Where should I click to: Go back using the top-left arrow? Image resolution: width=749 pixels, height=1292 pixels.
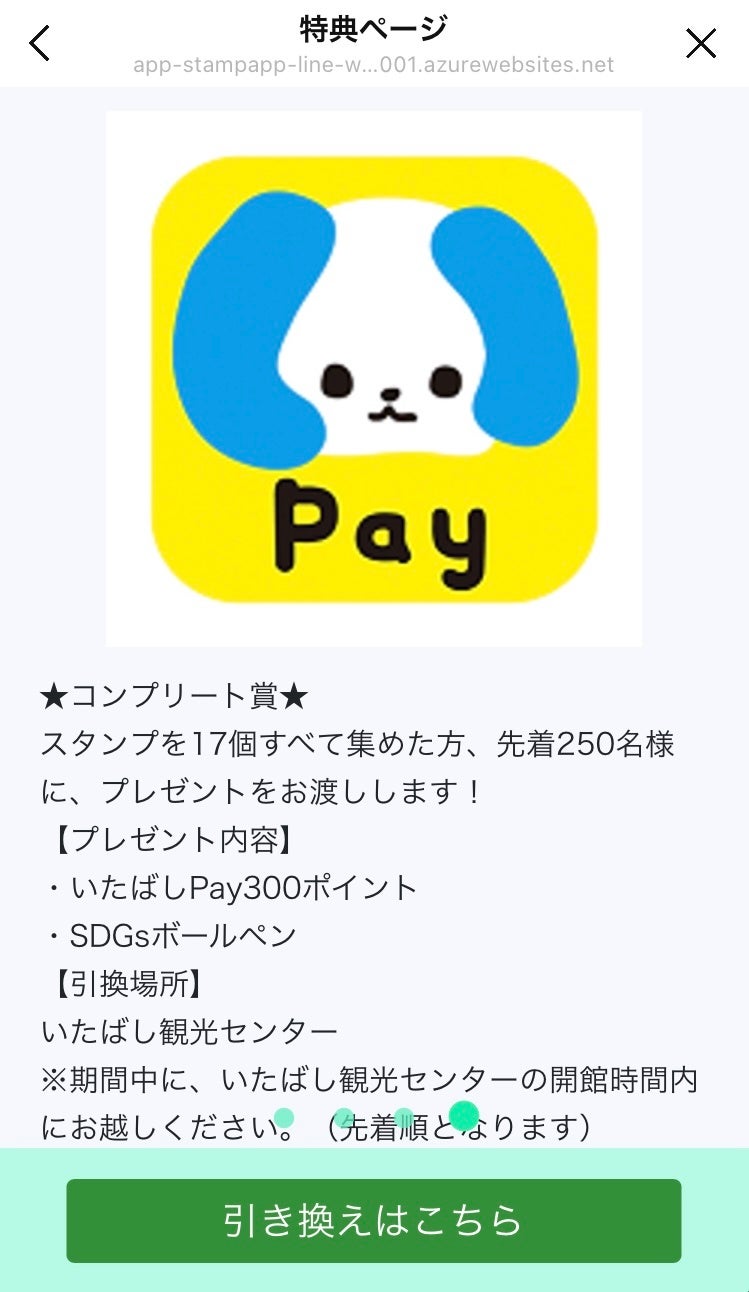[39, 43]
